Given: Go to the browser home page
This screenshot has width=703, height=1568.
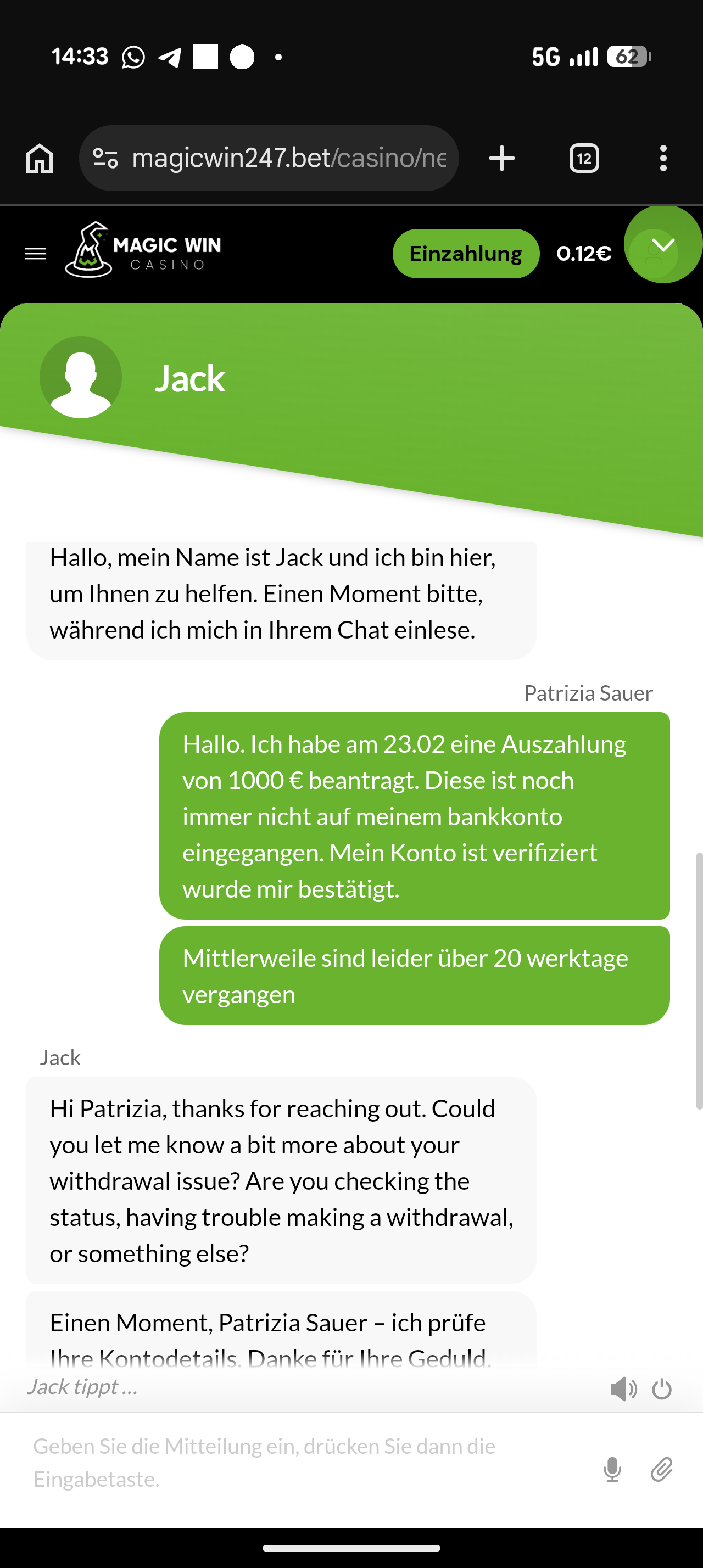Looking at the screenshot, I should (x=40, y=158).
